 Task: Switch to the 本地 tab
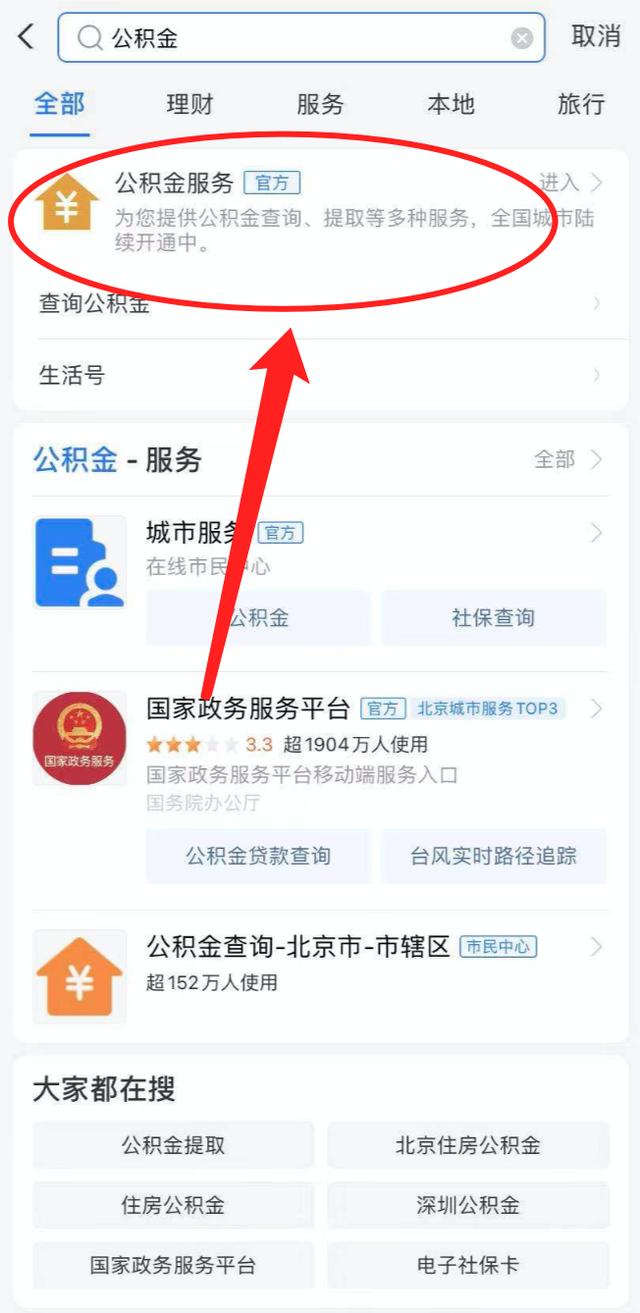(x=451, y=104)
